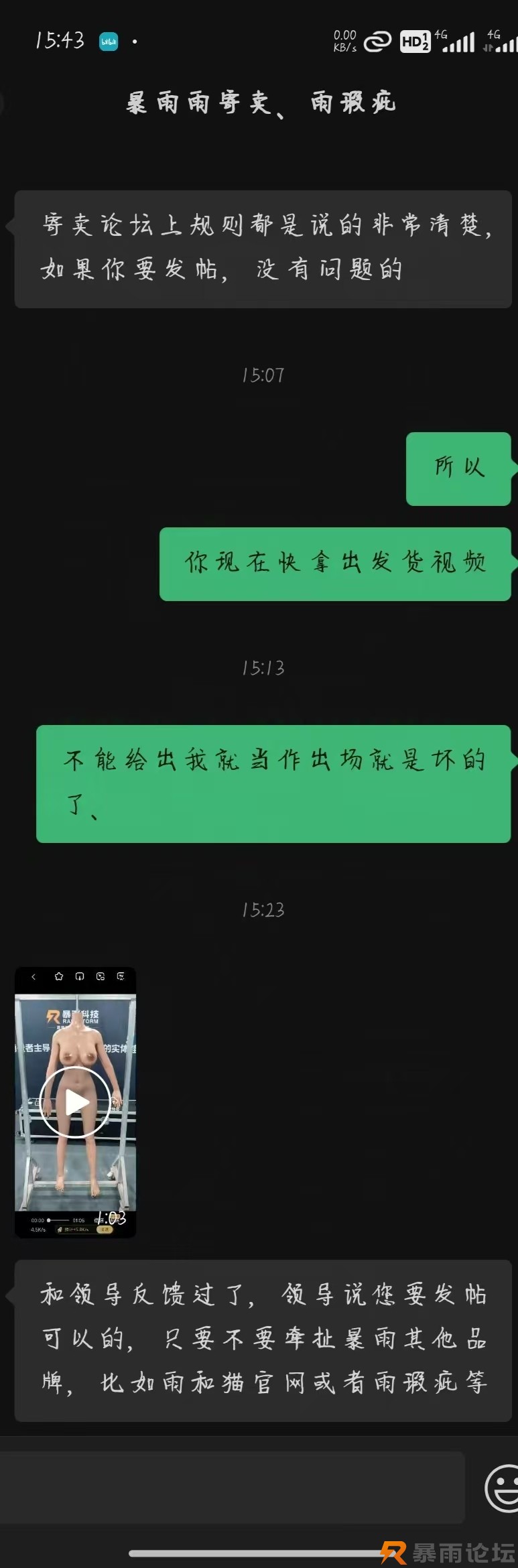Screen dimensions: 518x1568
Task: Focus the message input field
Action: point(232,1486)
